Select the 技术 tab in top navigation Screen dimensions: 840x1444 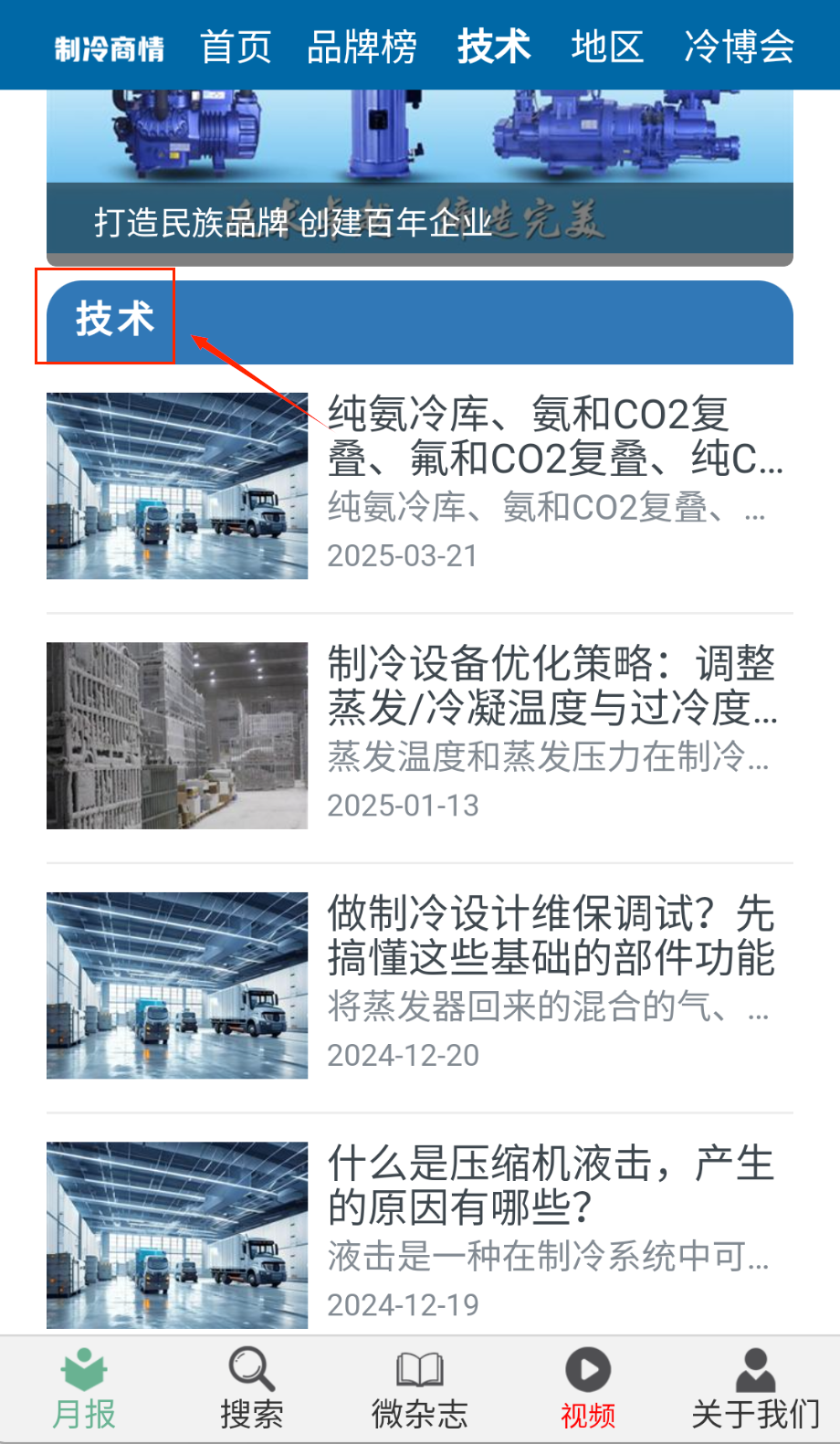pyautogui.click(x=493, y=47)
